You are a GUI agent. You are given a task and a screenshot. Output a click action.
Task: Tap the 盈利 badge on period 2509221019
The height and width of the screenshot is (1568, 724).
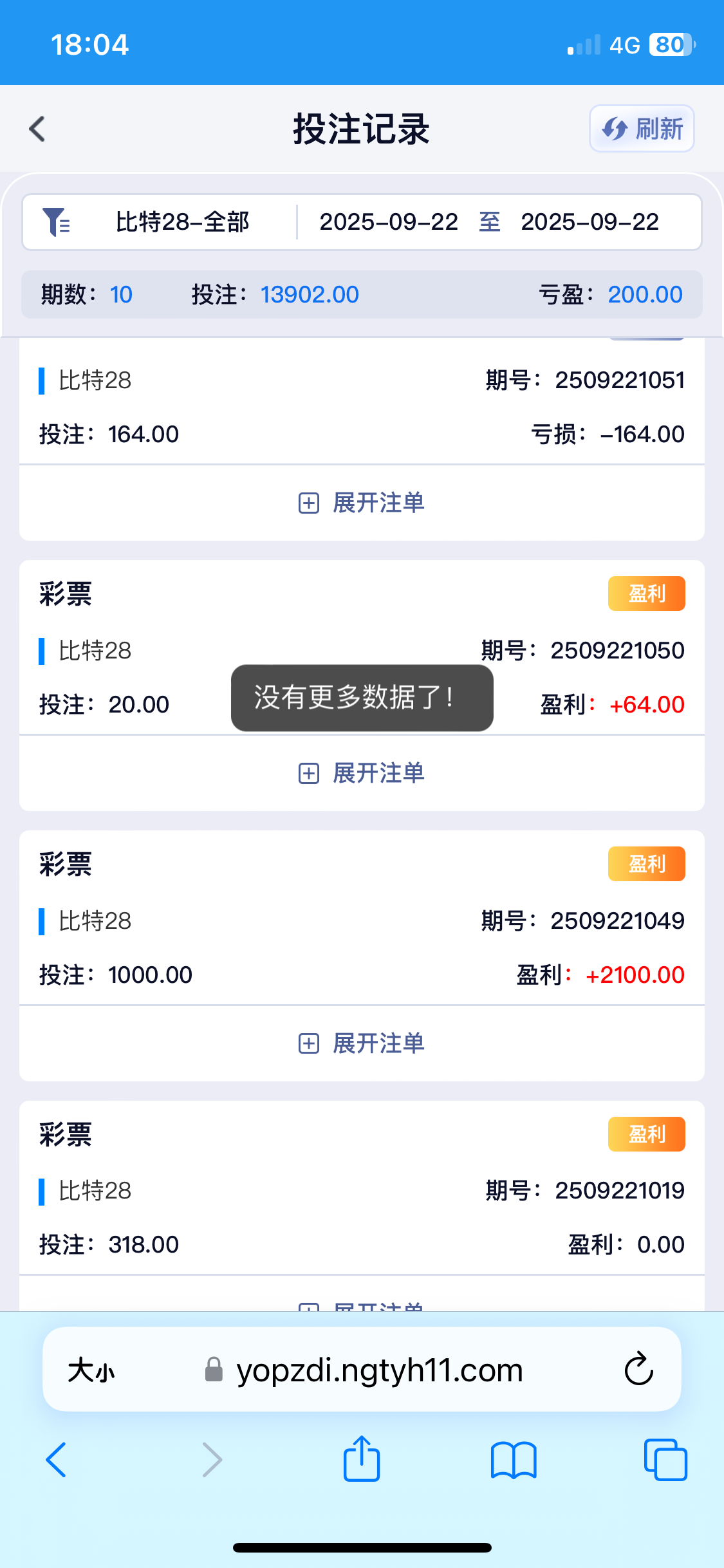[646, 1134]
